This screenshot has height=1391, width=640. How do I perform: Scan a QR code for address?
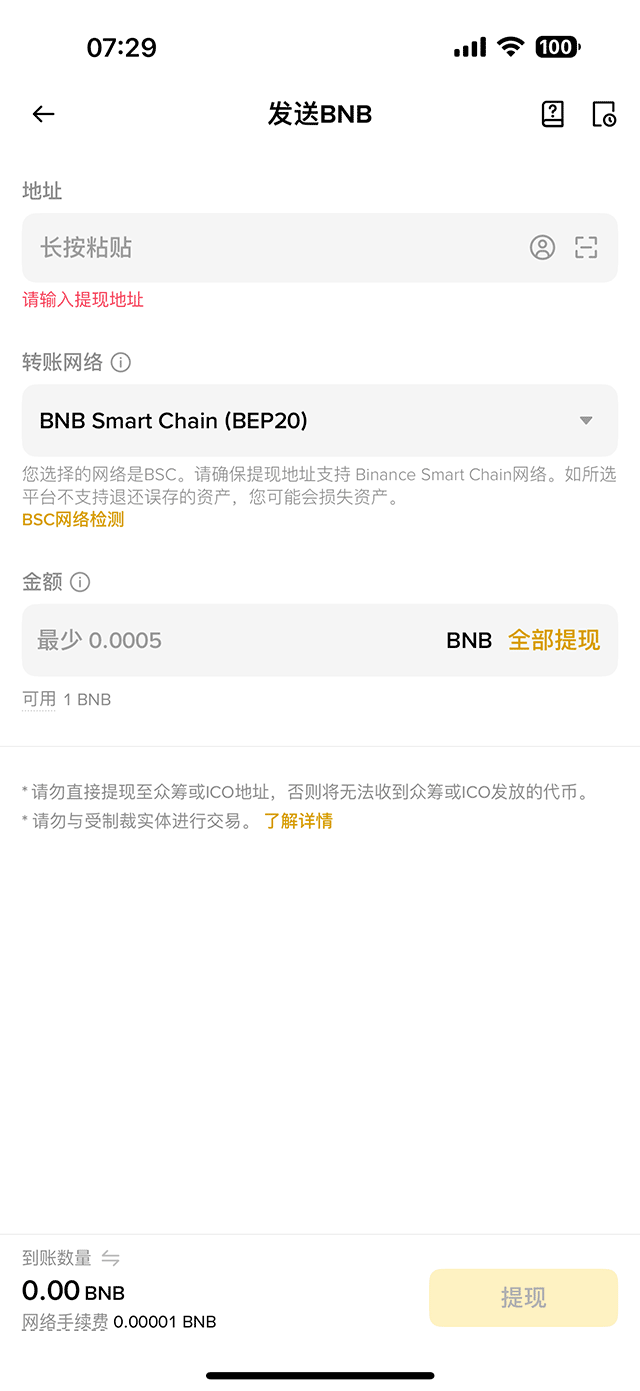click(586, 248)
